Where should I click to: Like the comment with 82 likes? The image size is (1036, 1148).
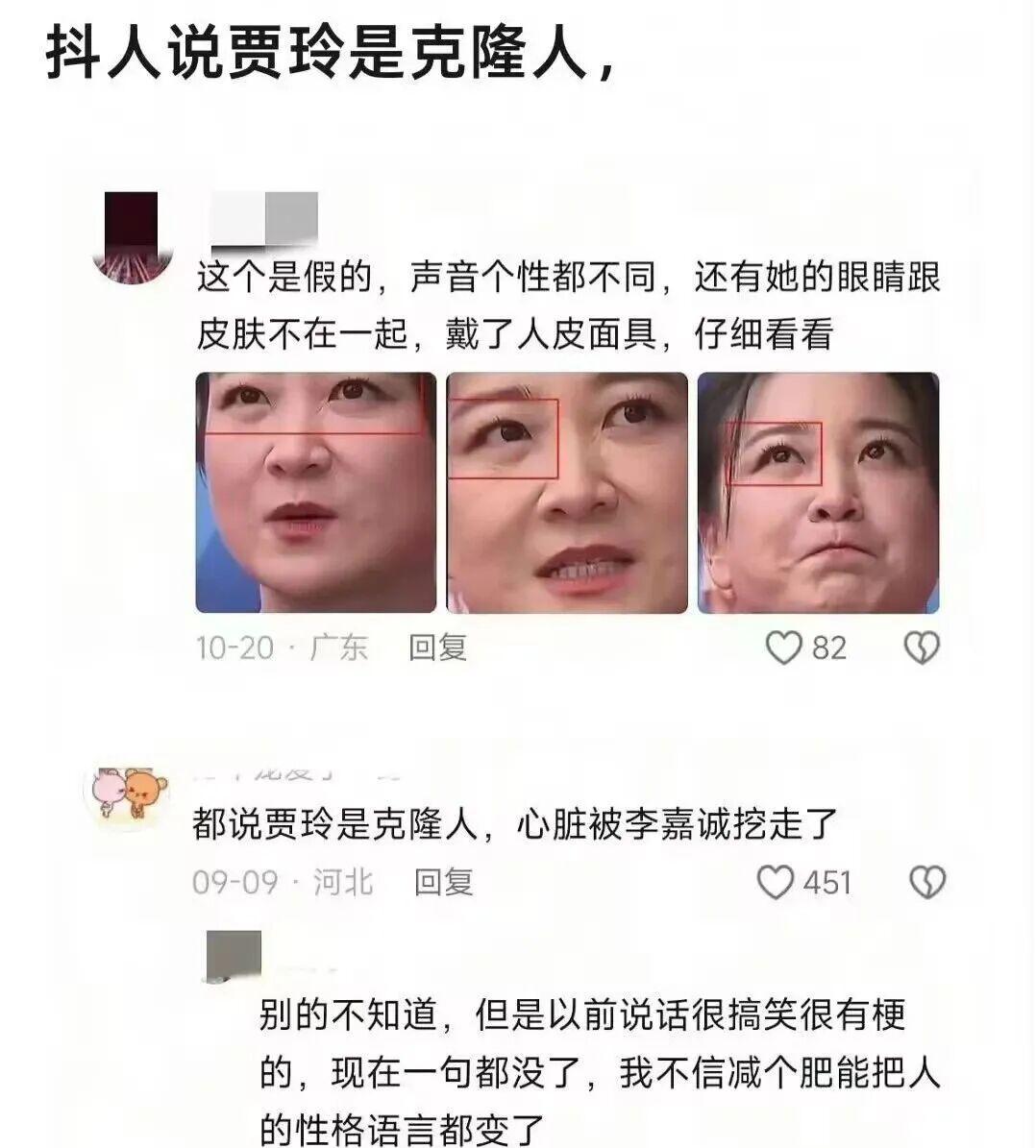click(785, 648)
